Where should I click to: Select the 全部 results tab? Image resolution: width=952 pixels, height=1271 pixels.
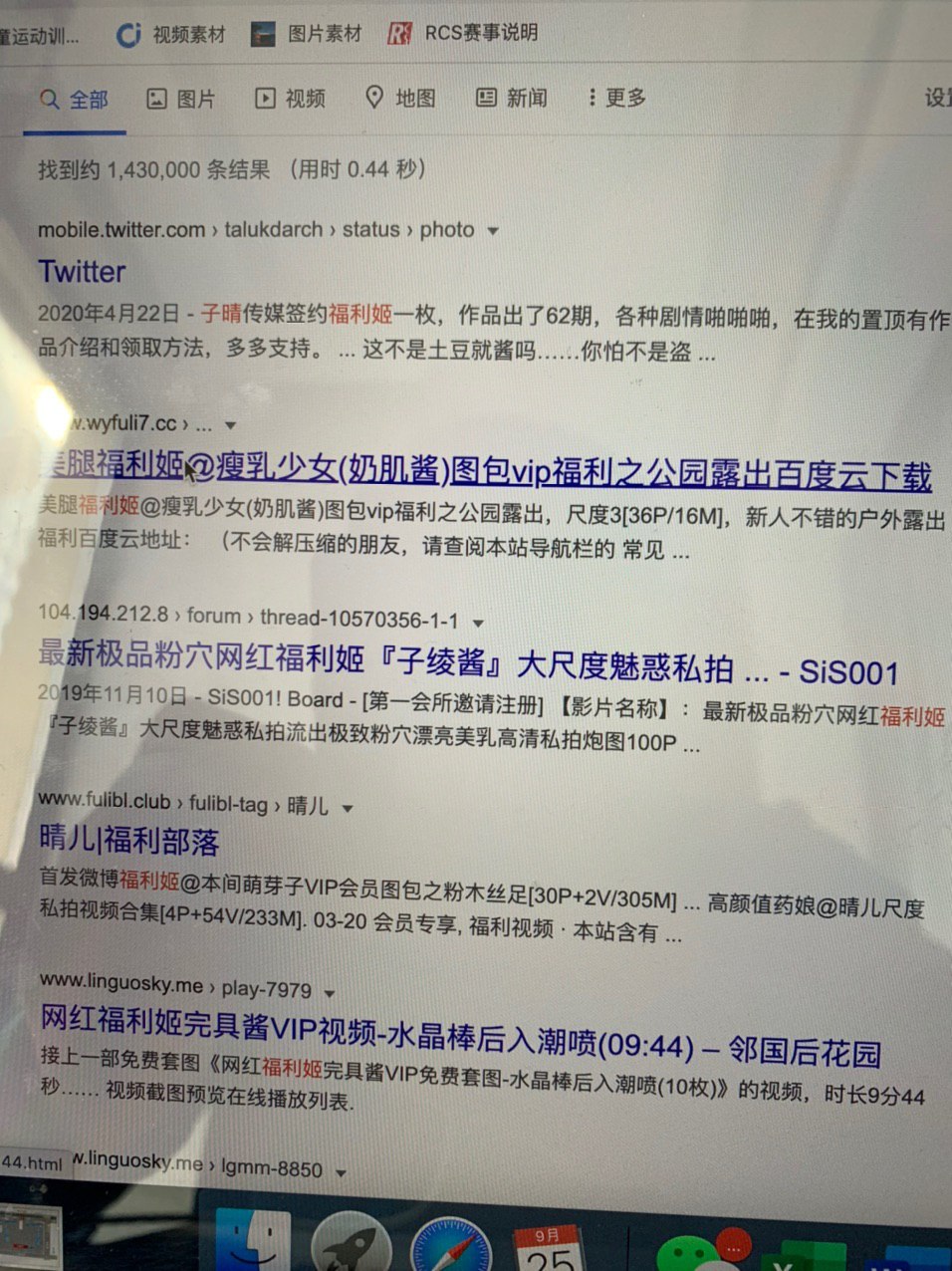tap(74, 100)
